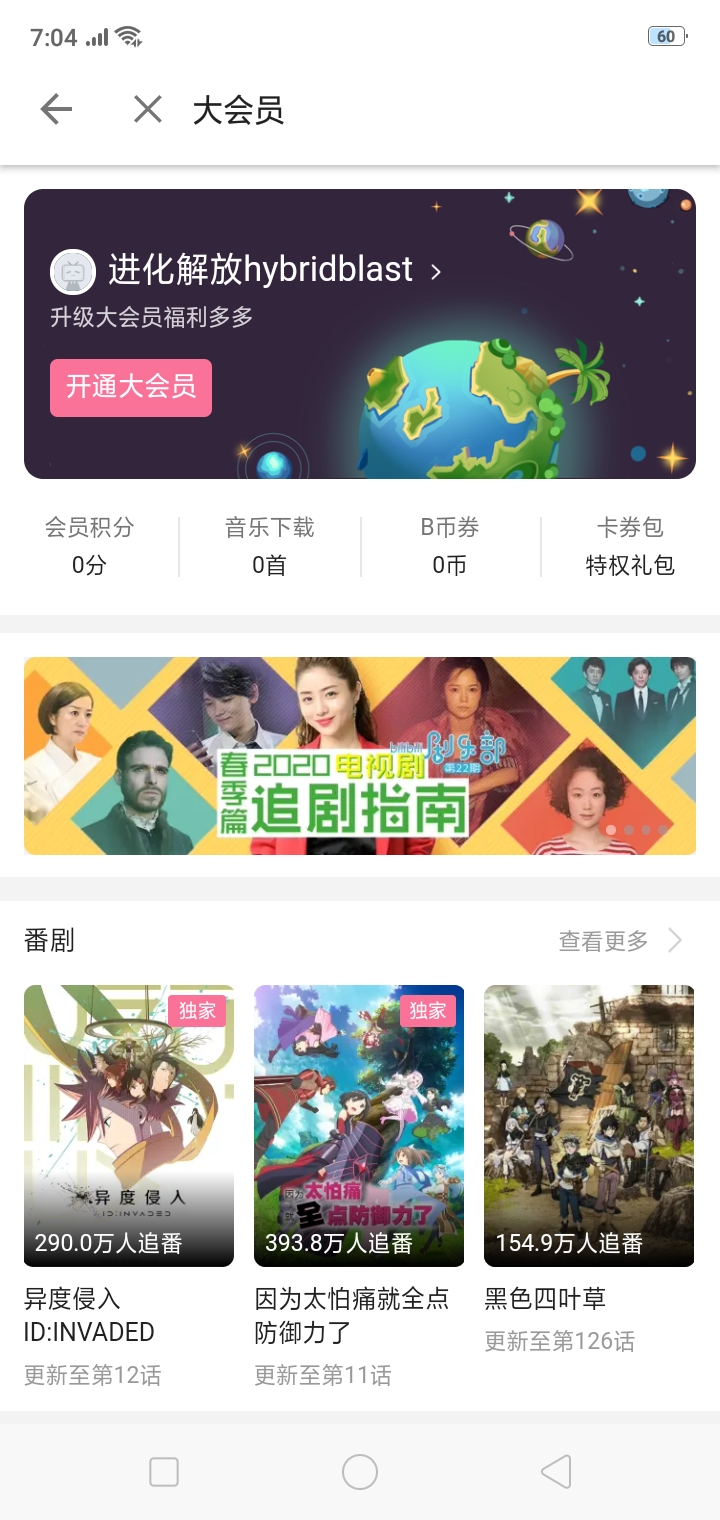Viewport: 720px width, 1520px height.
Task: Open the 2020电视剧追剧指南 banner
Action: click(360, 756)
